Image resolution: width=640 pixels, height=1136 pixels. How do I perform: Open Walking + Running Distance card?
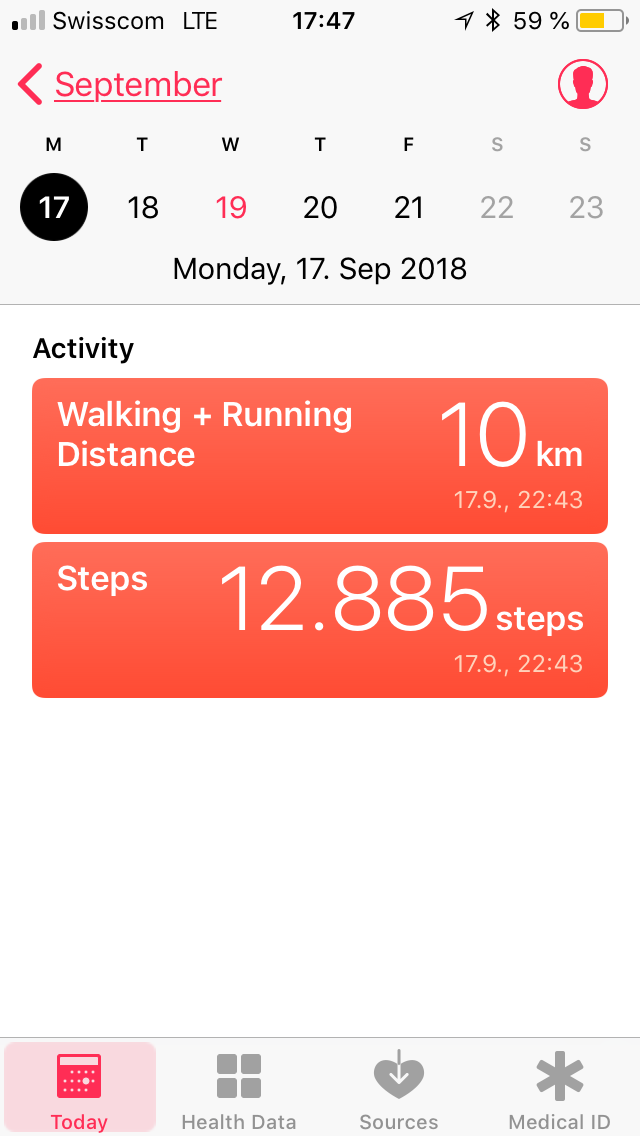pyautogui.click(x=320, y=456)
